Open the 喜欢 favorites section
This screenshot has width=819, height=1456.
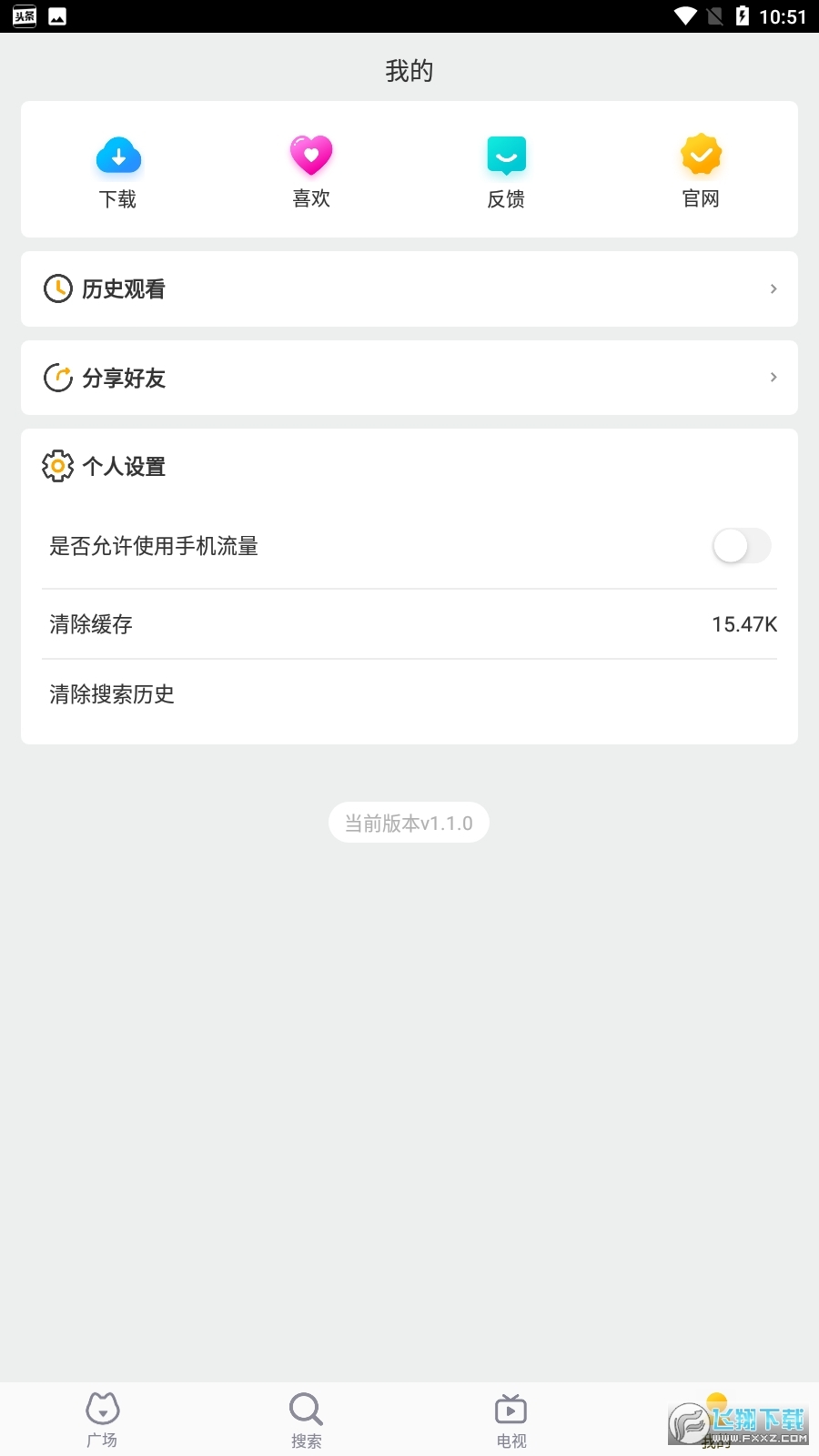click(311, 171)
